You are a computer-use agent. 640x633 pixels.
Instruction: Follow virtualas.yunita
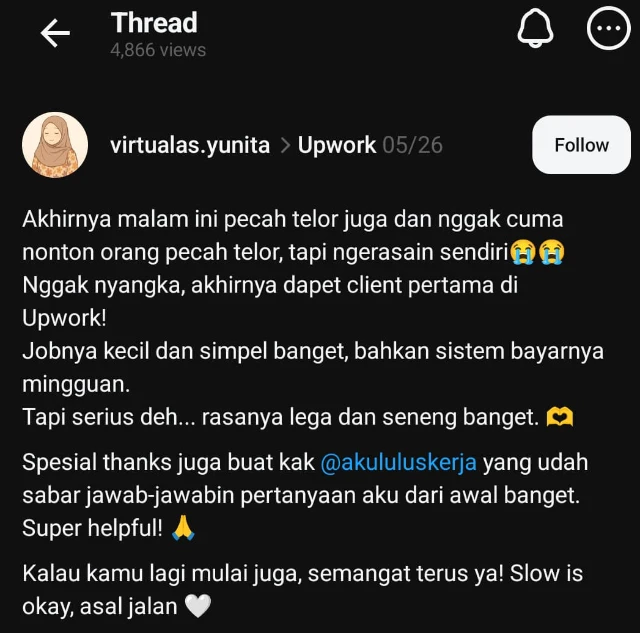pyautogui.click(x=581, y=145)
